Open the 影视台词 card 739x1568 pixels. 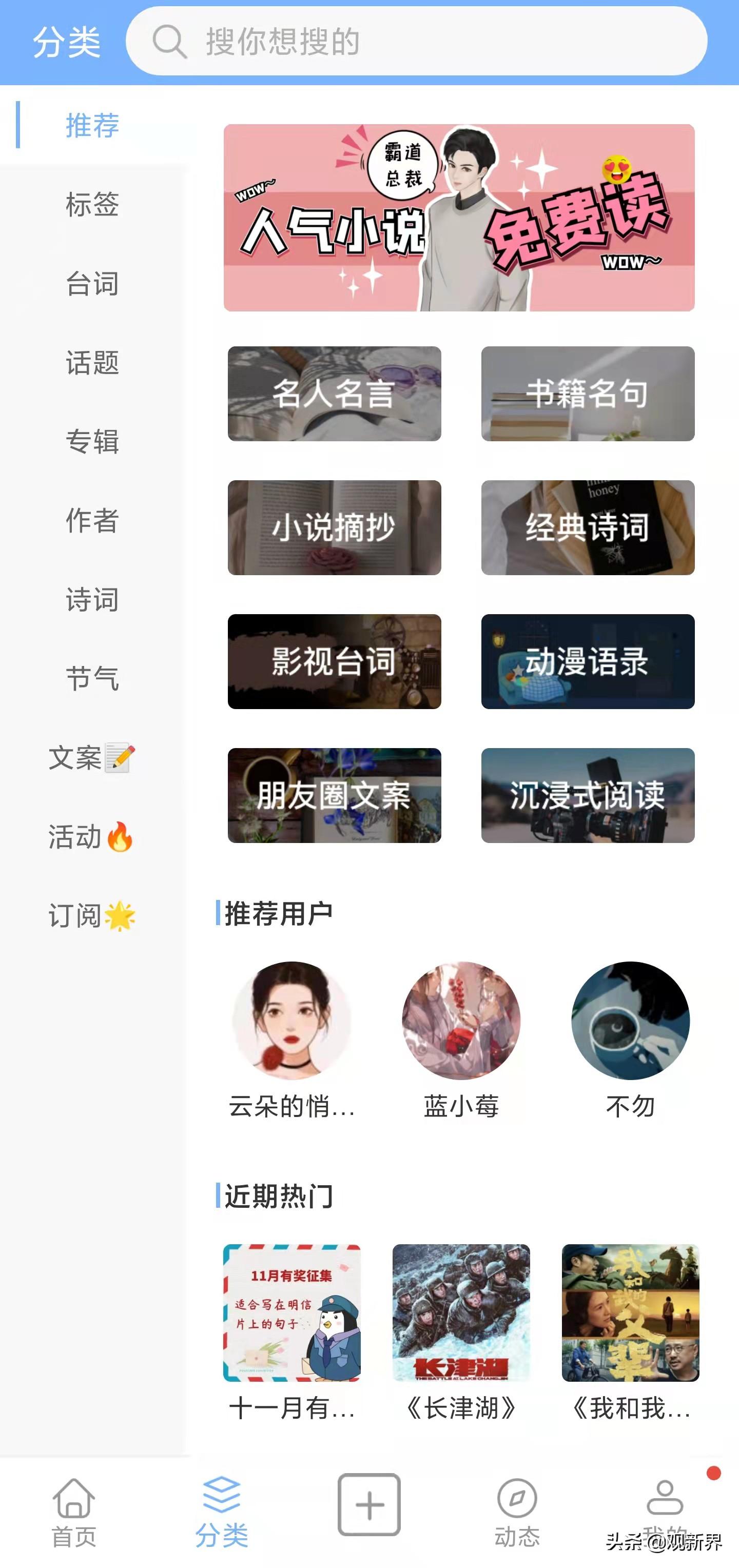(334, 662)
